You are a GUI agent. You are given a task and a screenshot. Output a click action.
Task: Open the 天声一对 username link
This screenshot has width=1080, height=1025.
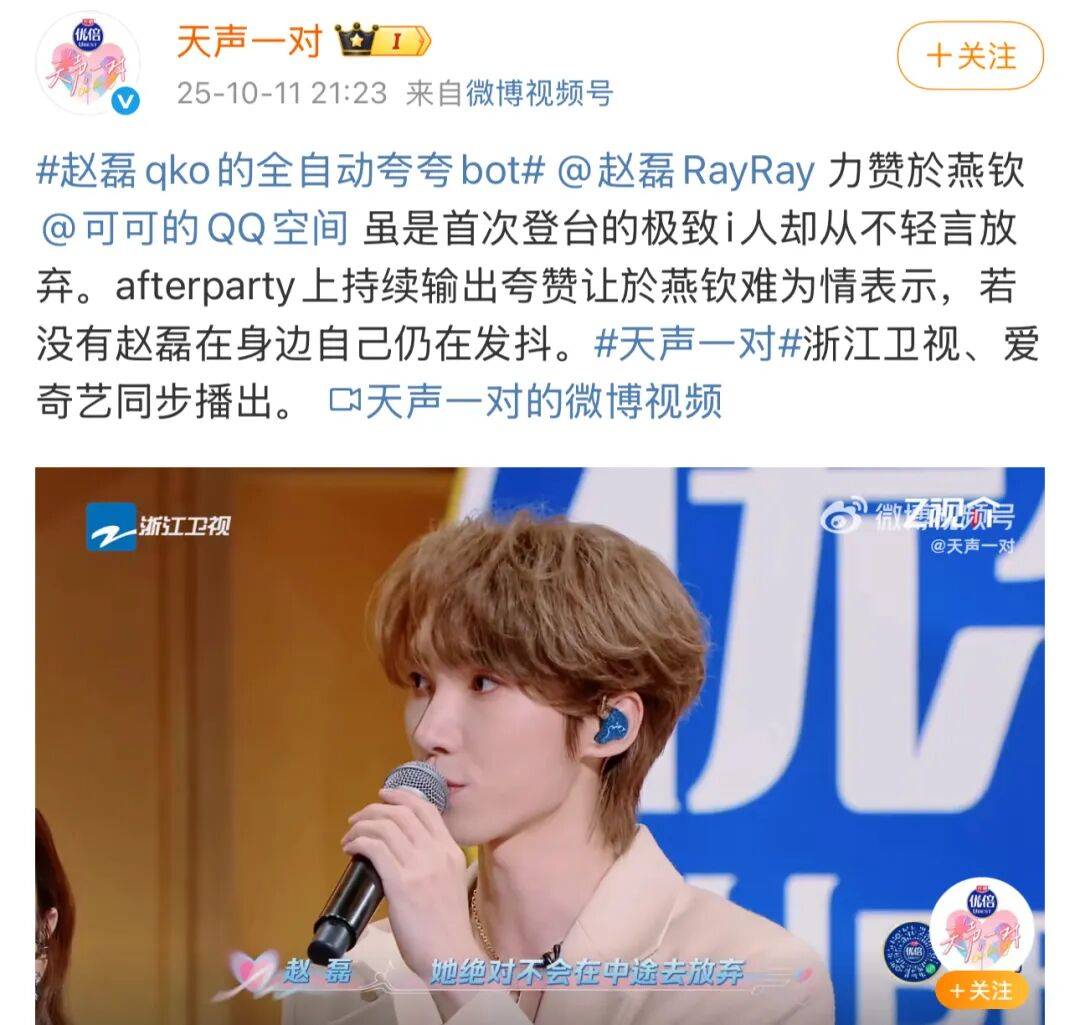pos(249,41)
